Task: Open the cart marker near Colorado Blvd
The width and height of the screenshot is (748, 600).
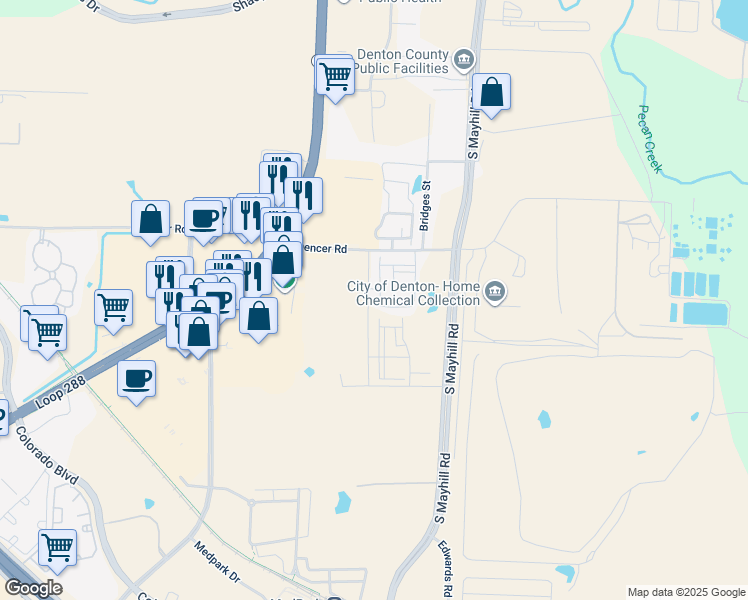Action: coord(58,548)
